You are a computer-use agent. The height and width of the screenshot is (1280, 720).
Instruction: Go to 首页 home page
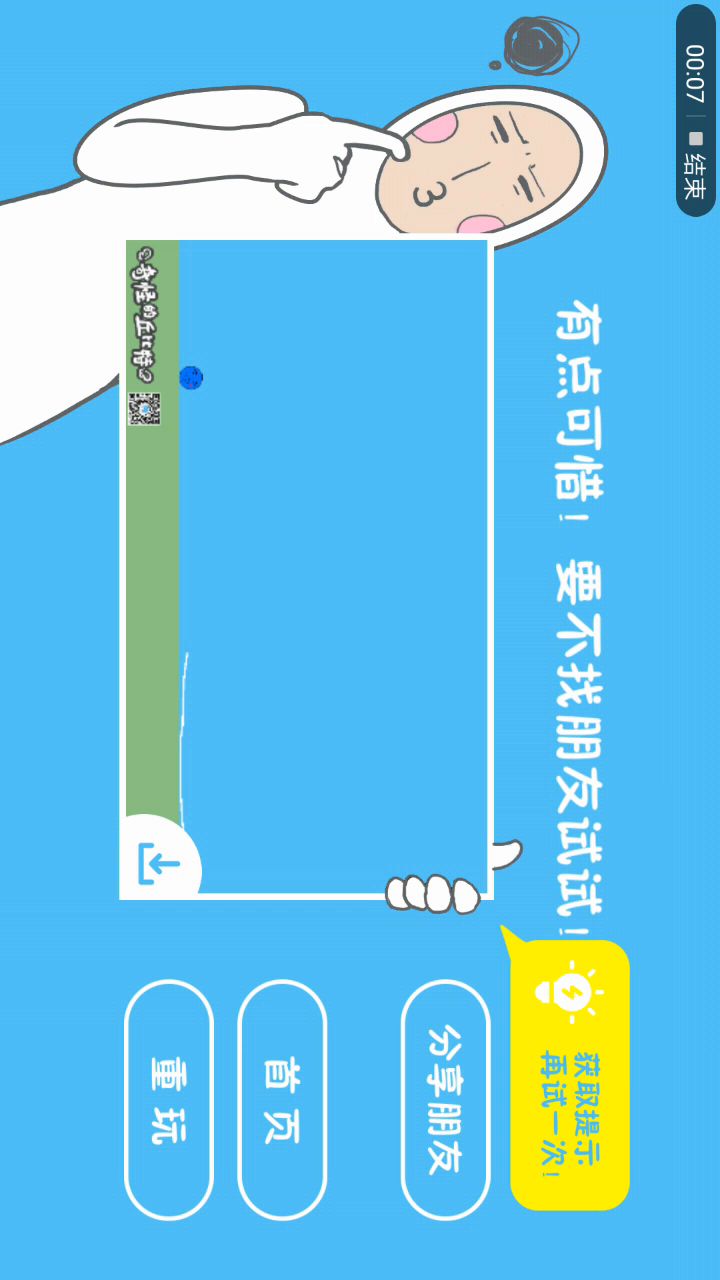tap(282, 1100)
